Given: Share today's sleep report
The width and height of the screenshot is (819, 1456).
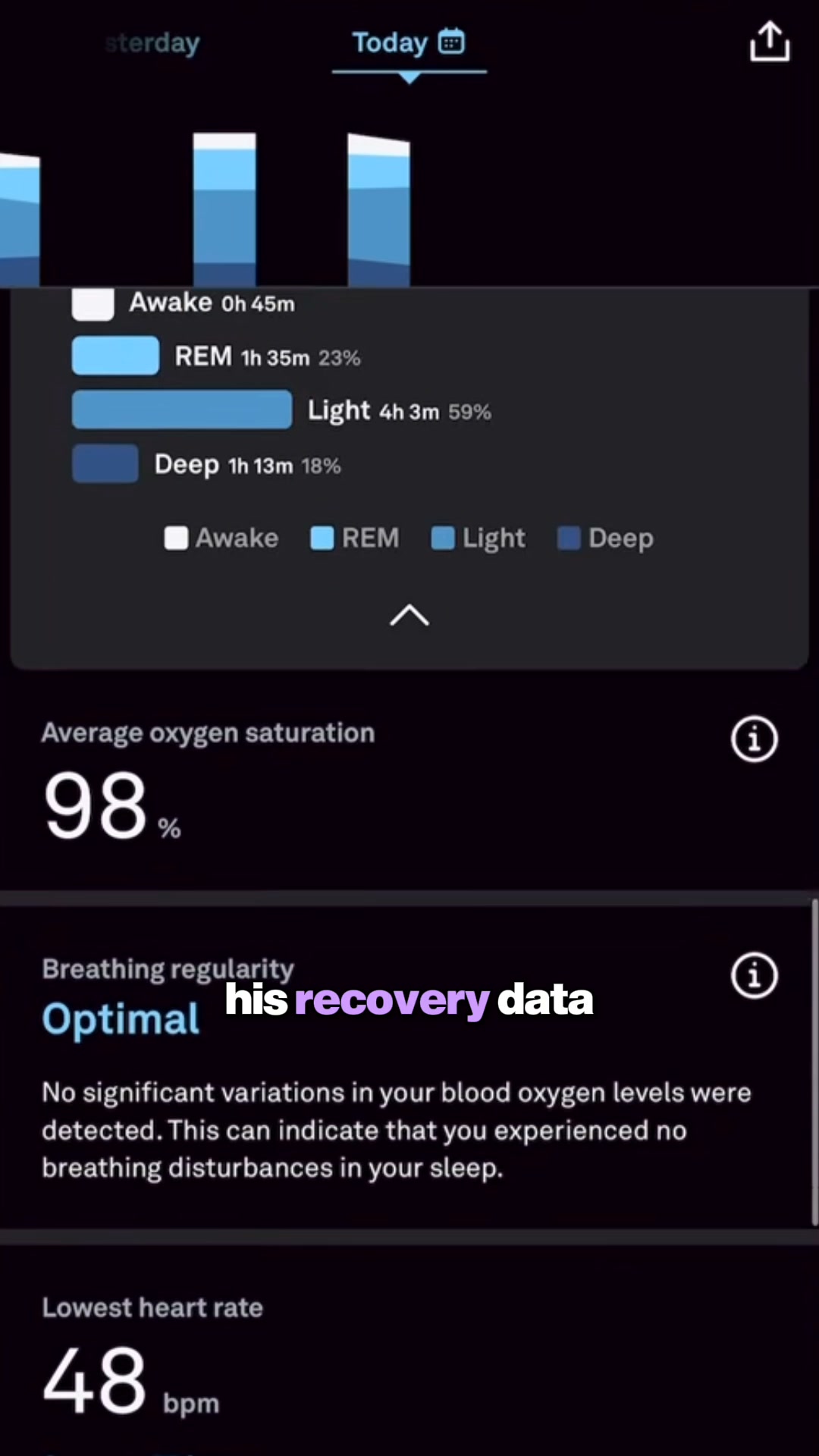Looking at the screenshot, I should [x=770, y=41].
